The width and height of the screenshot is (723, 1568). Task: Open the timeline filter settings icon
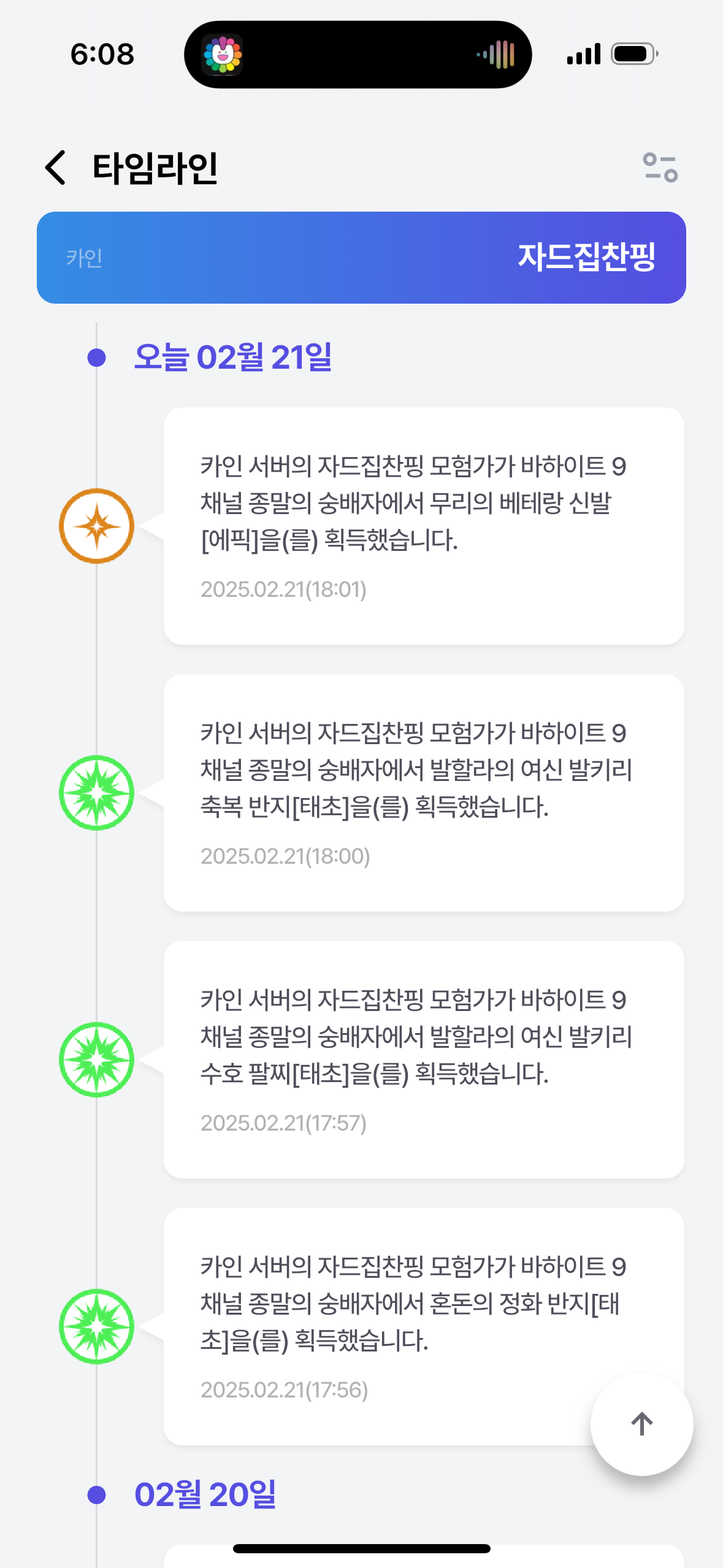tap(660, 167)
